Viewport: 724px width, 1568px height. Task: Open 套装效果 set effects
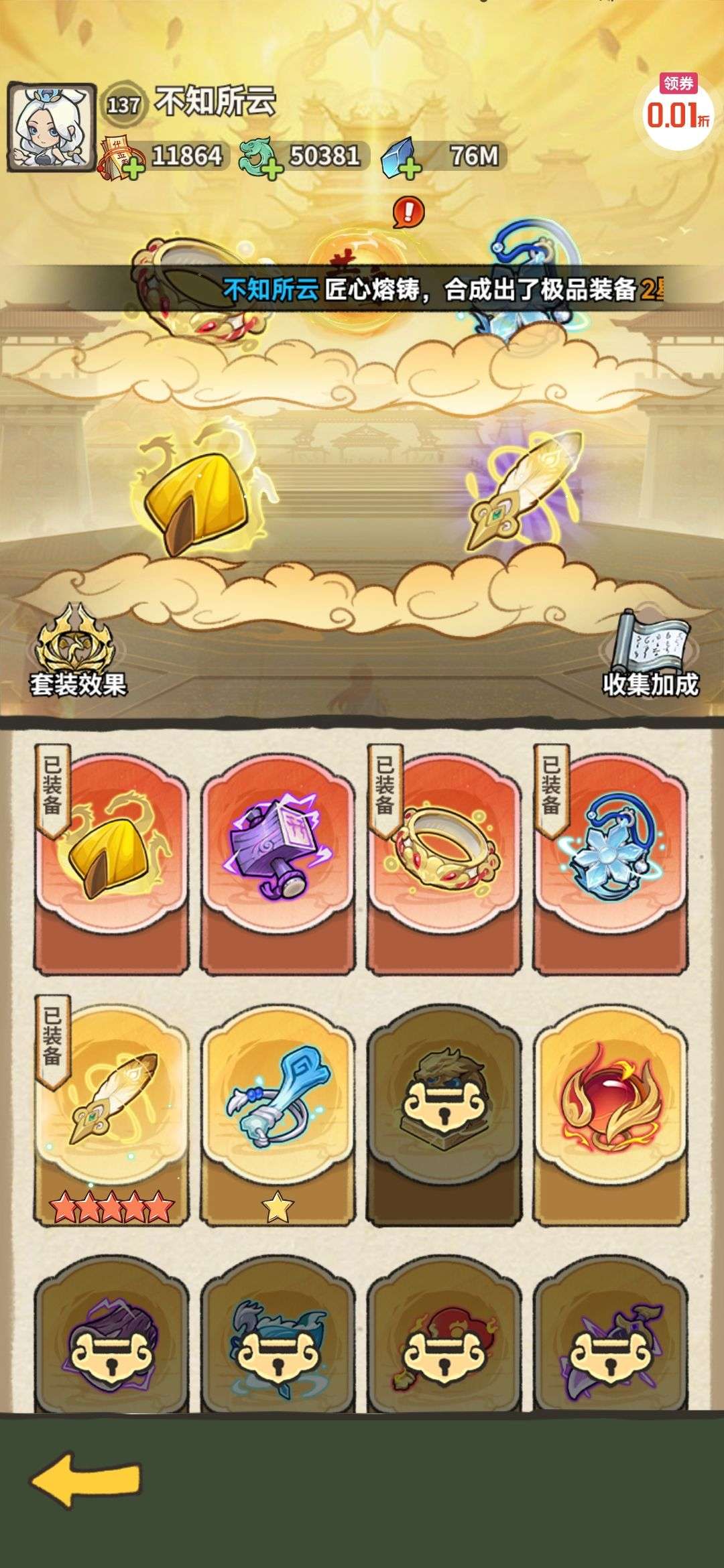pyautogui.click(x=78, y=649)
